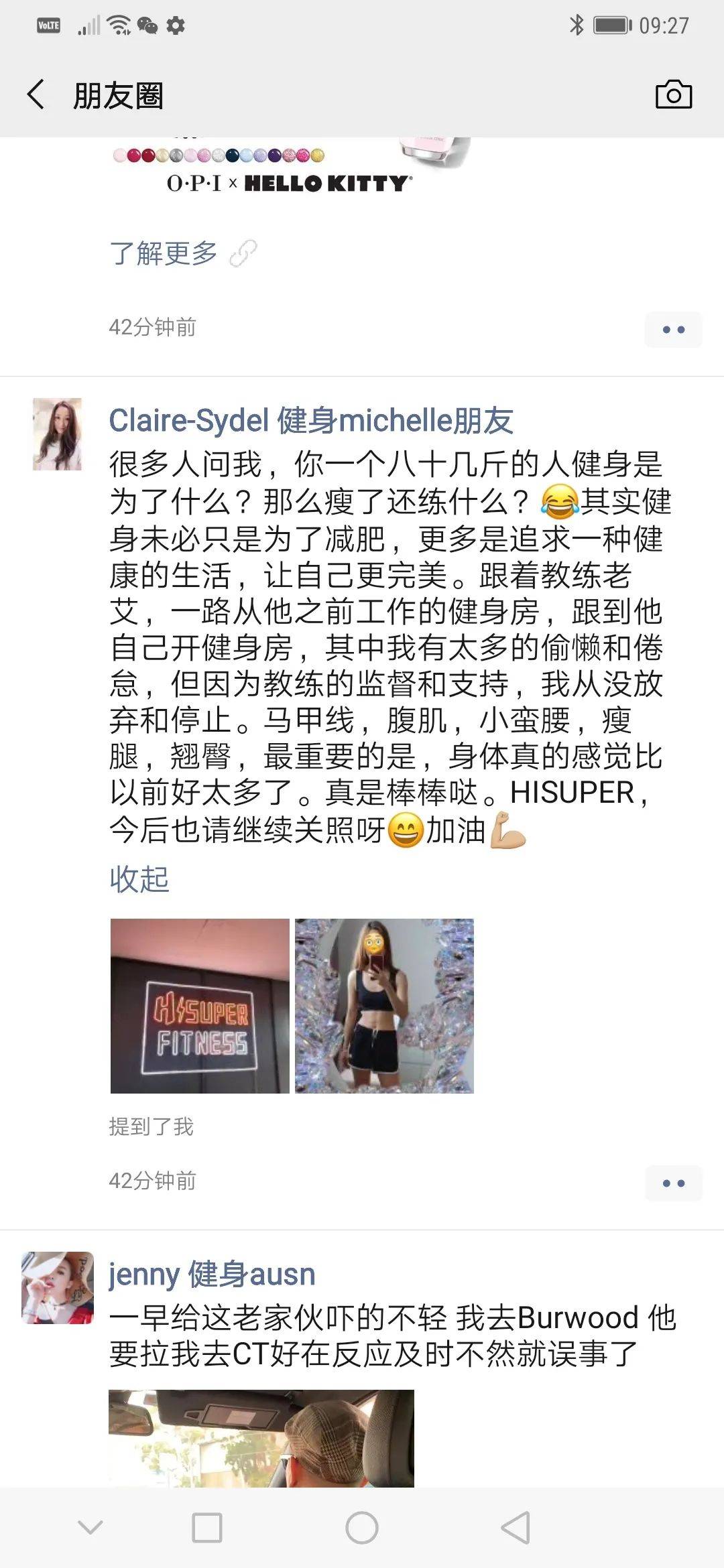Open Claire-Sydel 健身michelle朋友 profile name
The height and width of the screenshot is (1568, 724).
pos(311,421)
